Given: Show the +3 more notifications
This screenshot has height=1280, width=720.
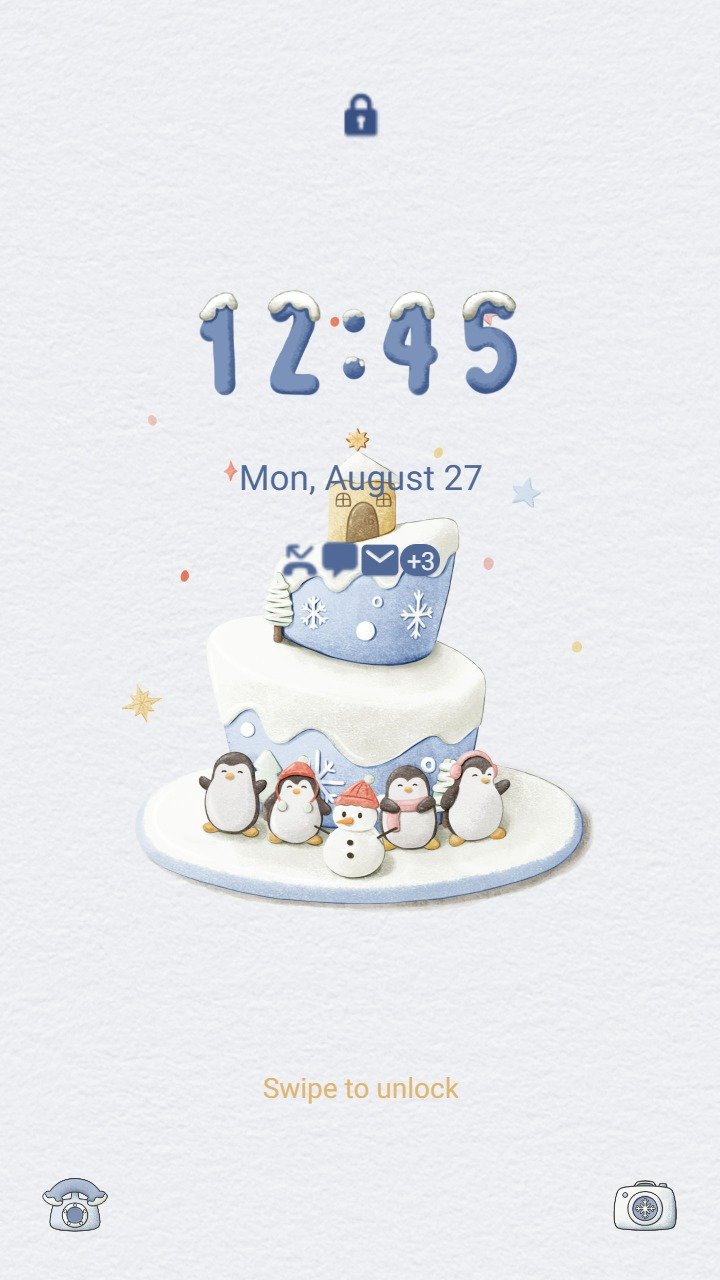Looking at the screenshot, I should [x=420, y=561].
